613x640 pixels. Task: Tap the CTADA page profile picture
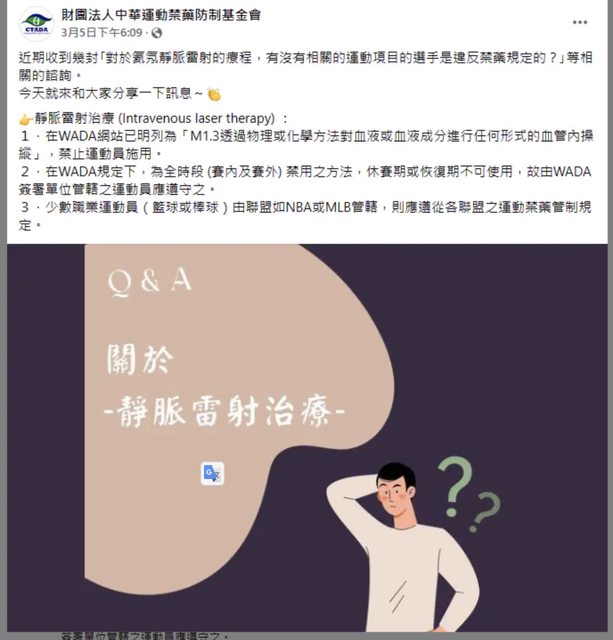(x=37, y=22)
